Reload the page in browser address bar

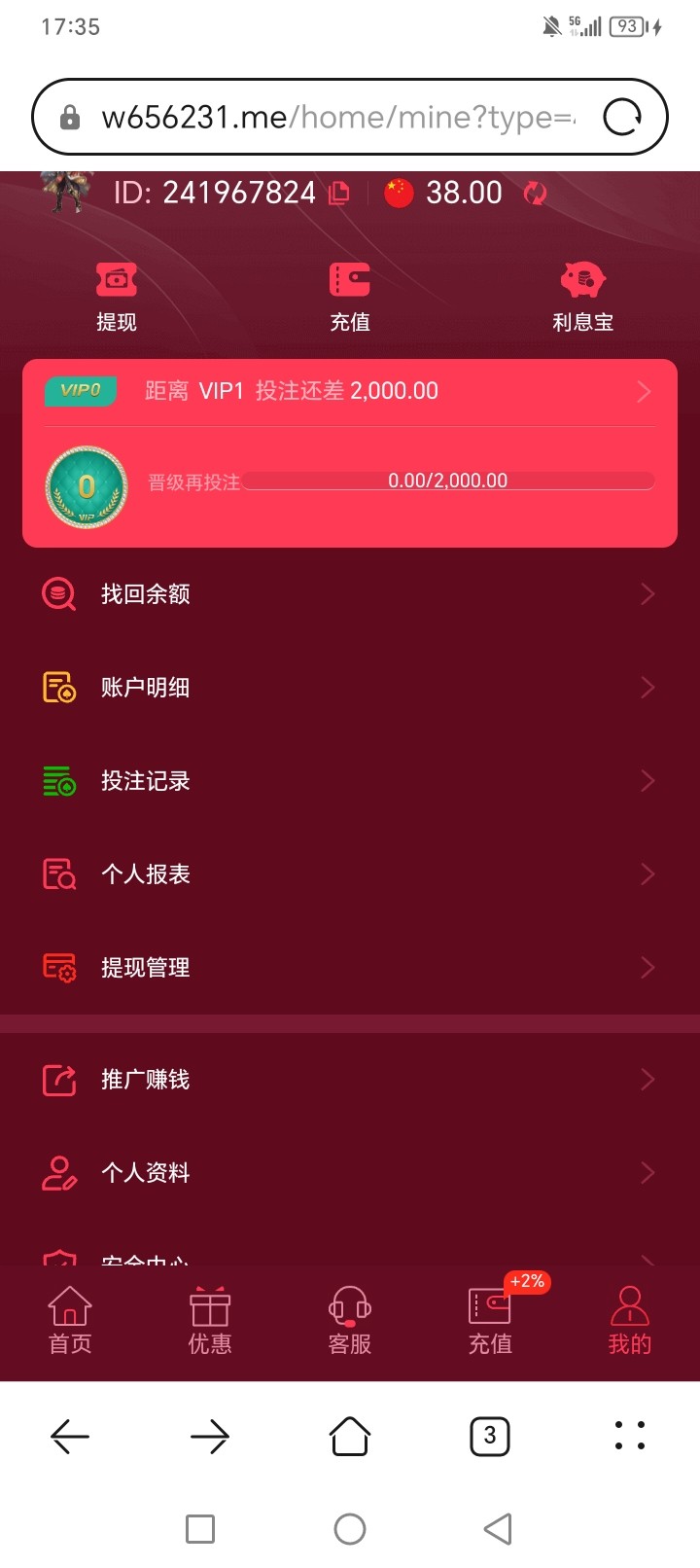click(x=622, y=118)
